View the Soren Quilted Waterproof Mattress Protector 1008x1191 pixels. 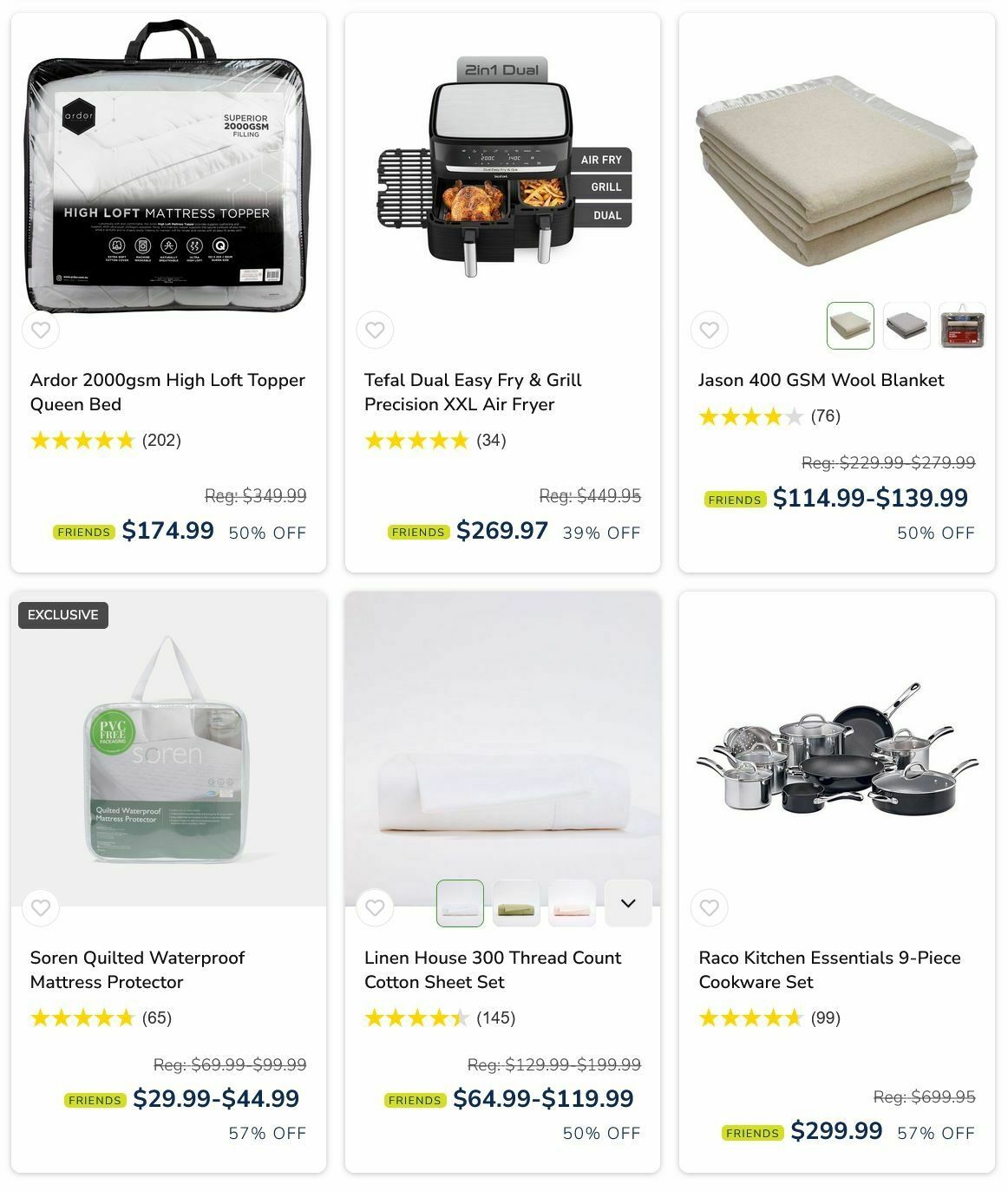pos(137,970)
